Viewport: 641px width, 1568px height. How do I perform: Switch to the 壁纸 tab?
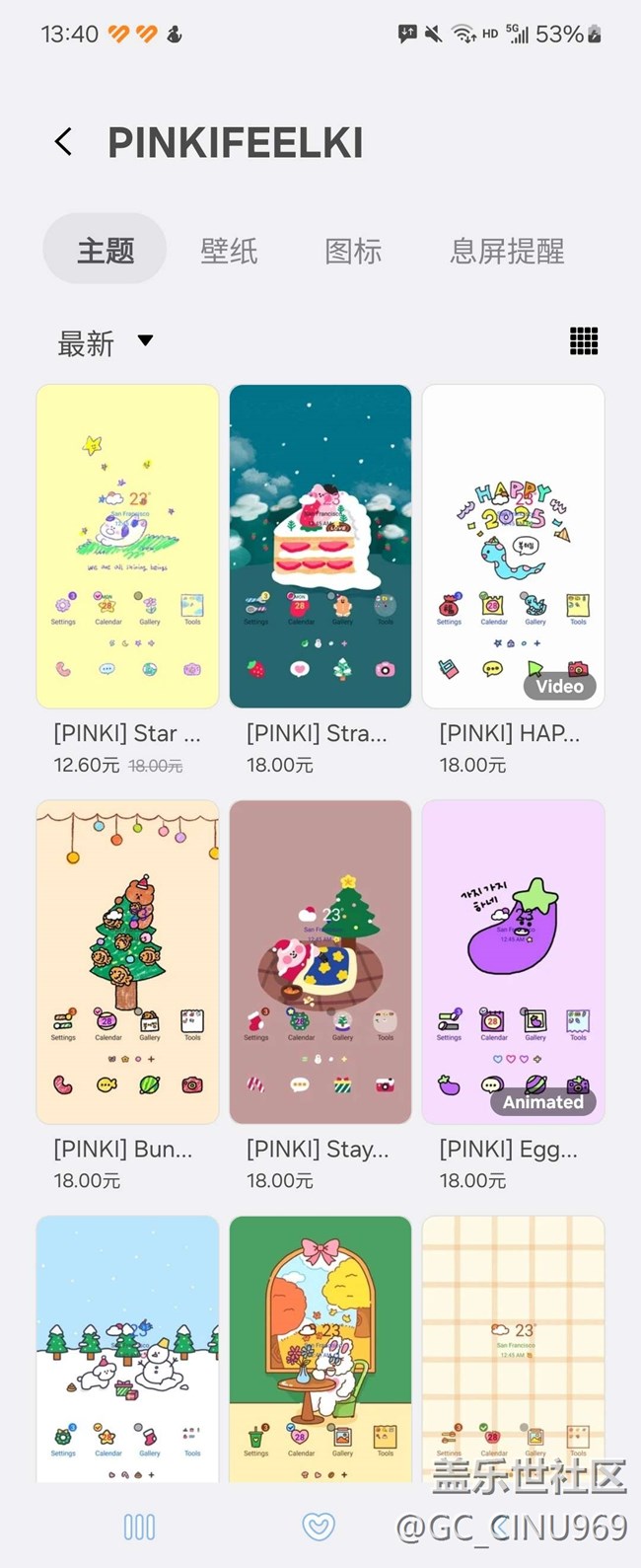tap(229, 251)
